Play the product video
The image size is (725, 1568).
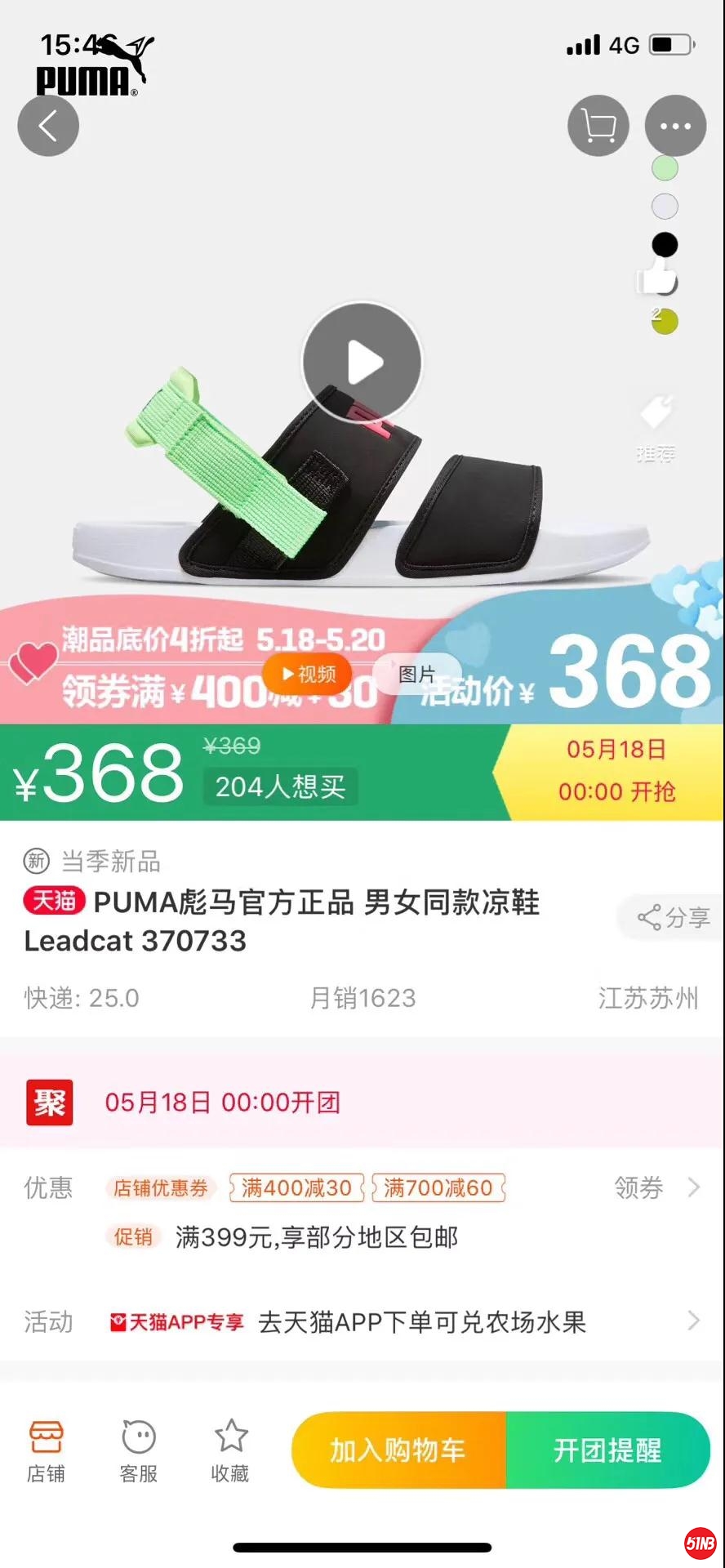click(x=362, y=363)
